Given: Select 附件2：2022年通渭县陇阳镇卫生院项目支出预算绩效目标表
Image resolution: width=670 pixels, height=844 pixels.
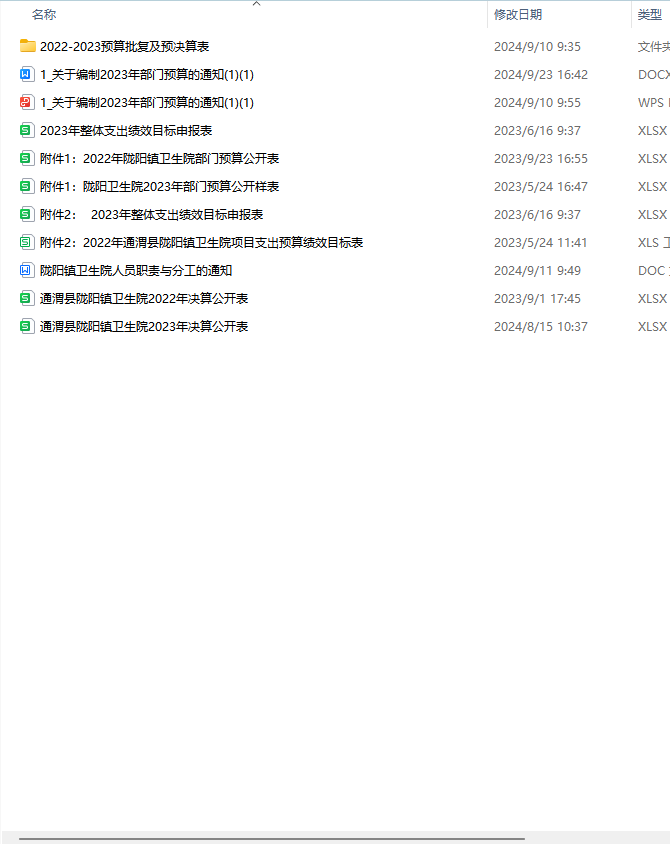Looking at the screenshot, I should (201, 242).
